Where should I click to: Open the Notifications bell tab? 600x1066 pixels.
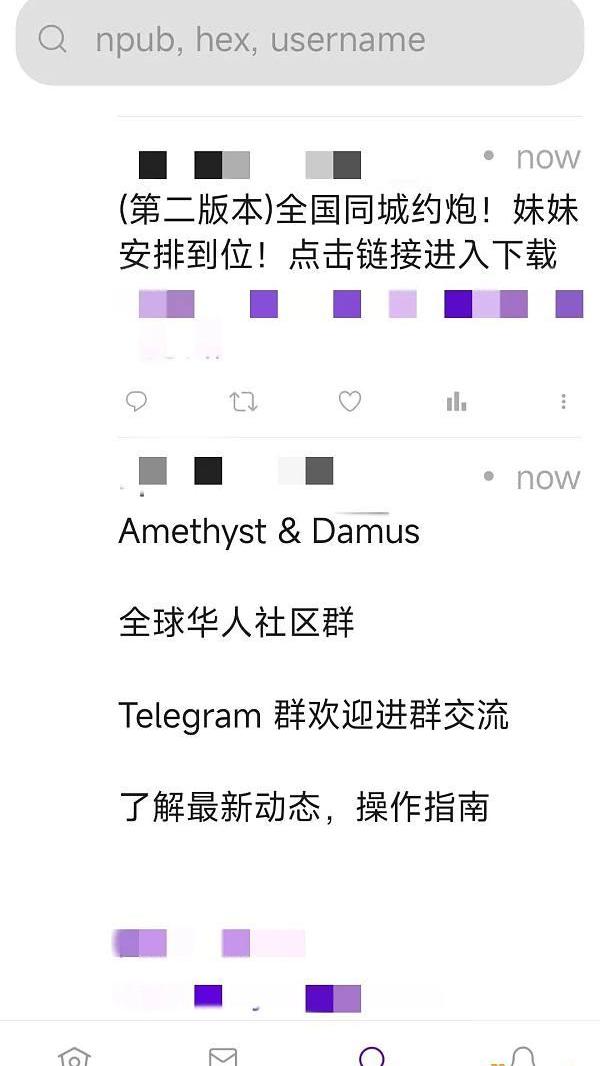pyautogui.click(x=520, y=1055)
